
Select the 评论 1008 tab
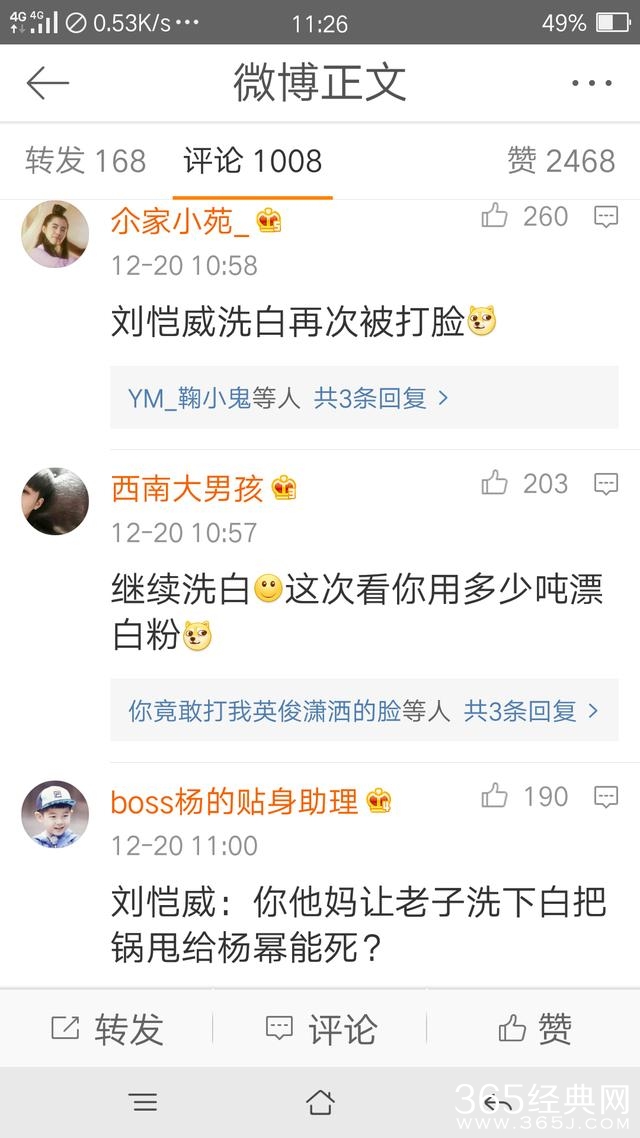click(252, 161)
